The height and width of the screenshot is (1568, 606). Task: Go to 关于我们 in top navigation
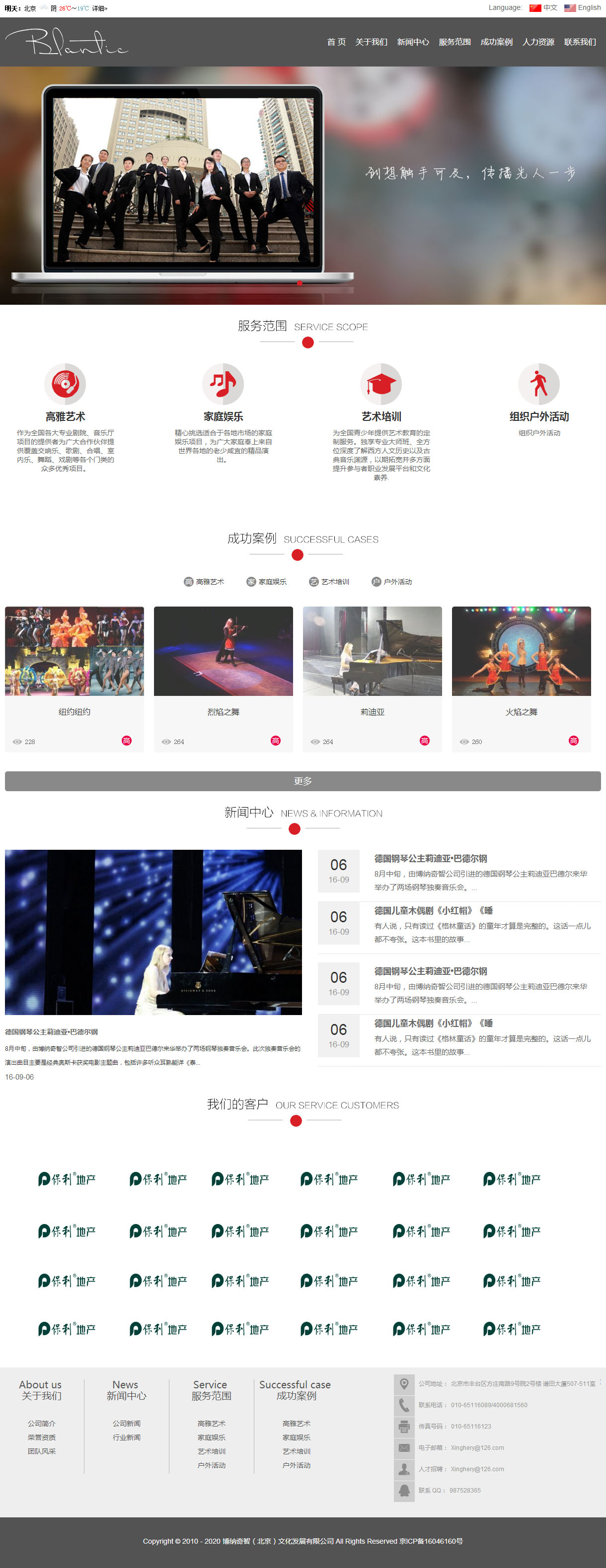(371, 42)
